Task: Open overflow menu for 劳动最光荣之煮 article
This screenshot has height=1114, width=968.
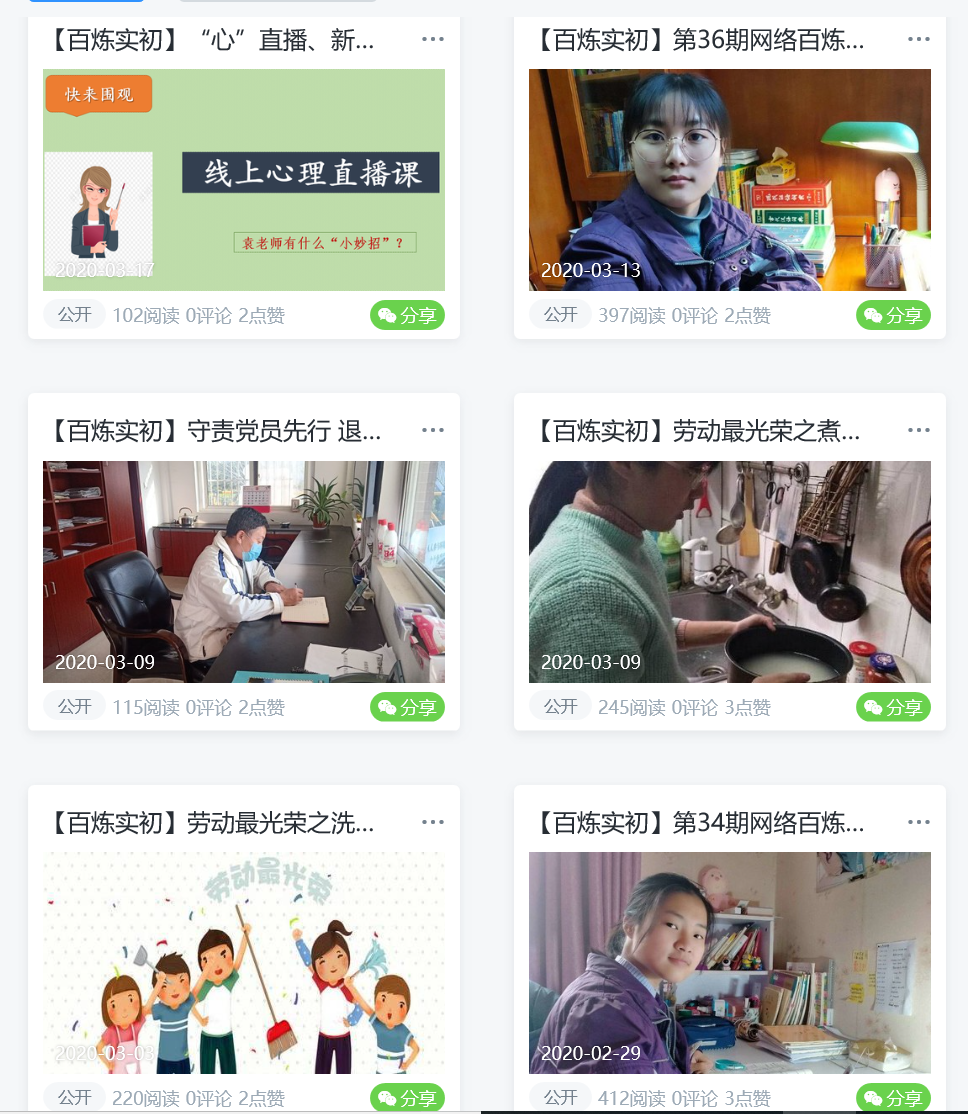Action: pyautogui.click(x=918, y=430)
